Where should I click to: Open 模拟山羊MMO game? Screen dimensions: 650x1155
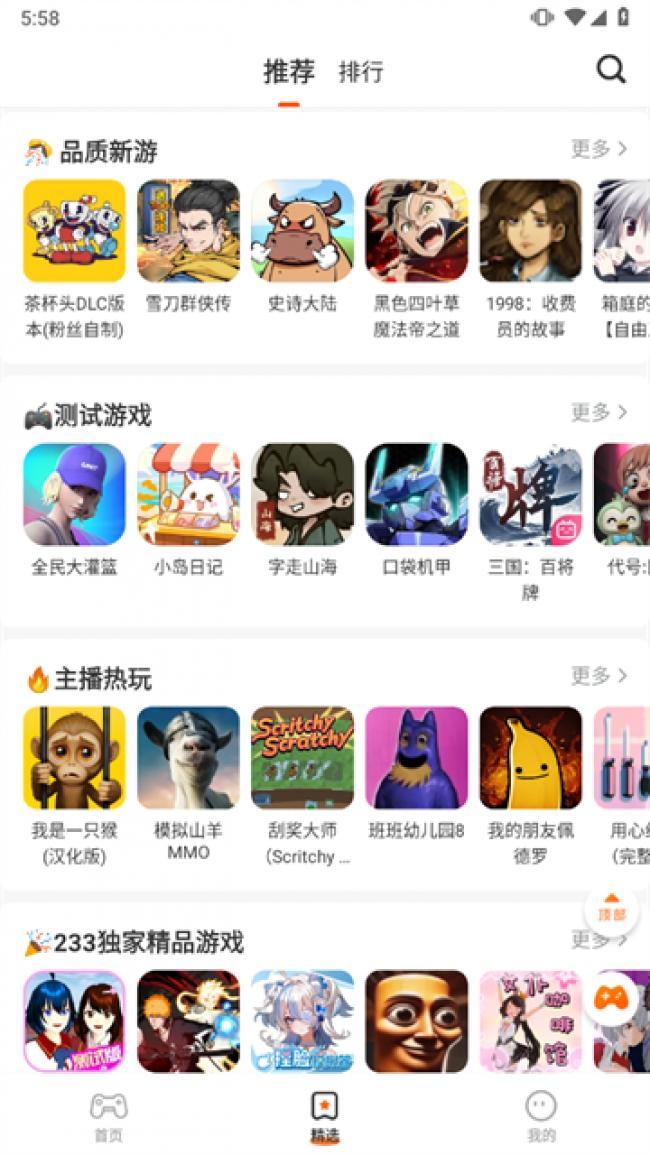[x=188, y=758]
